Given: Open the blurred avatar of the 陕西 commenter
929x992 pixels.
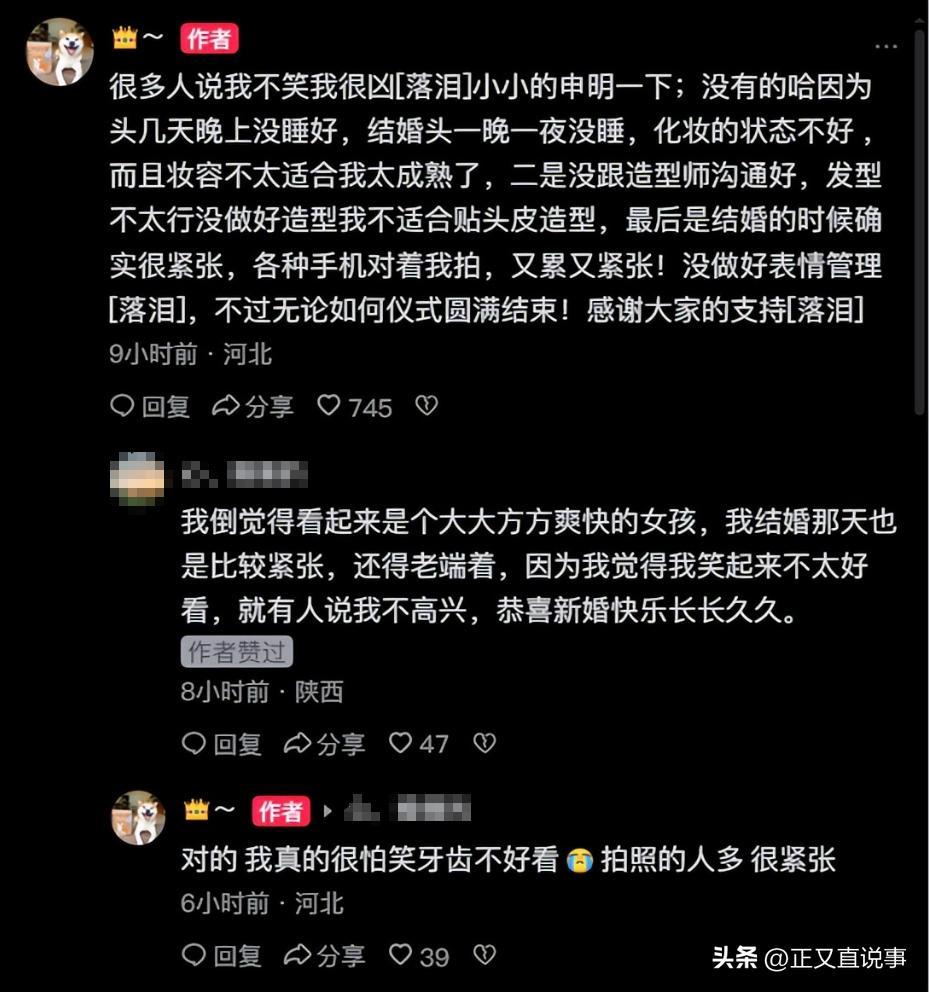Looking at the screenshot, I should click(x=137, y=478).
